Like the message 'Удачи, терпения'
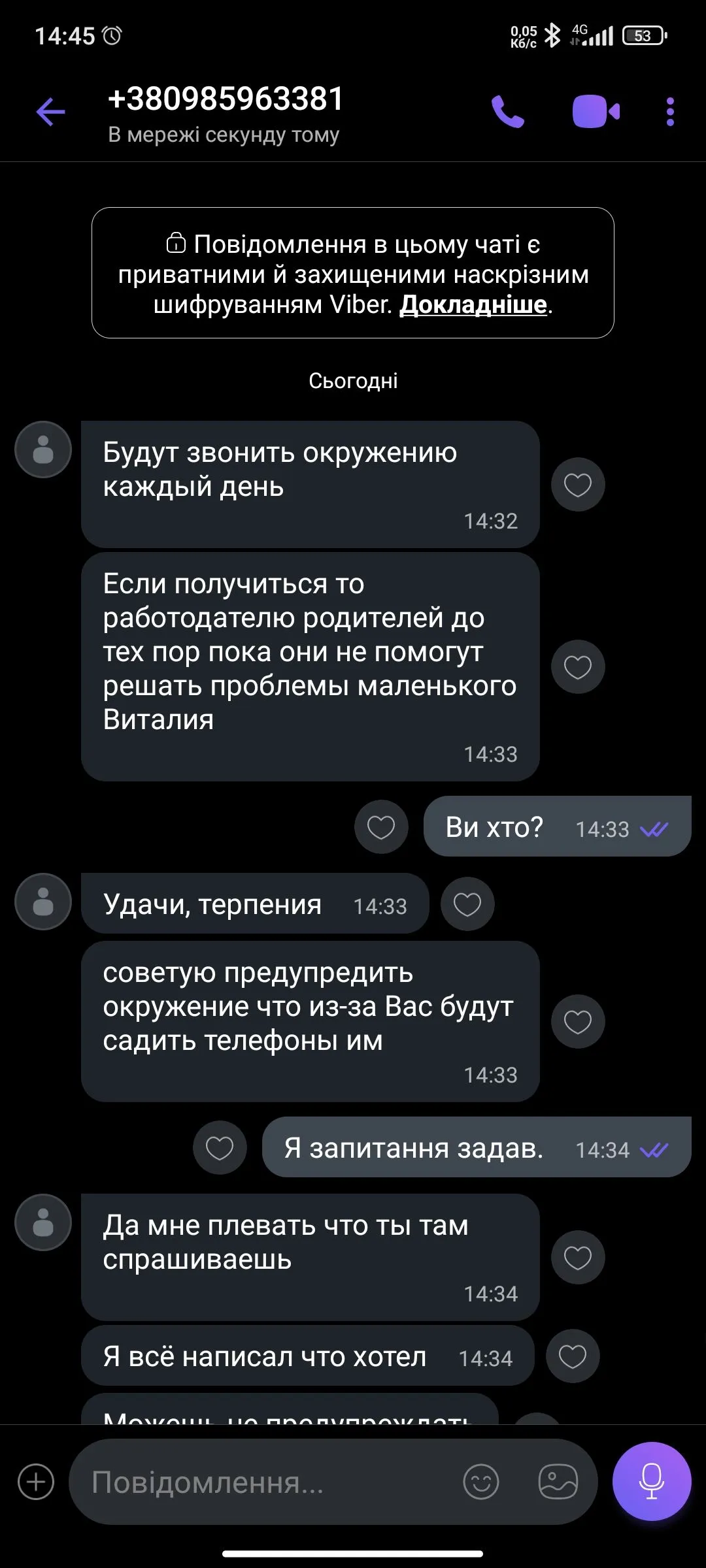Image resolution: width=706 pixels, height=1568 pixels. tap(467, 904)
